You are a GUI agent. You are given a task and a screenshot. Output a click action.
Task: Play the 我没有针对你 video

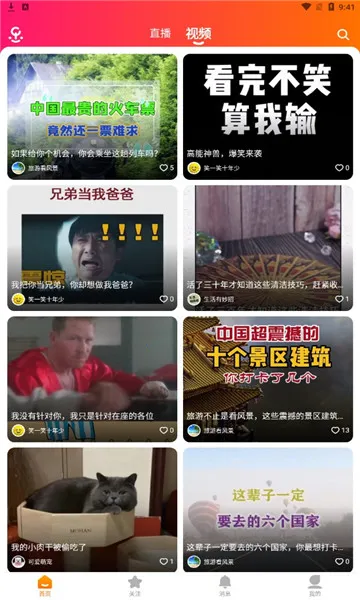tap(92, 379)
